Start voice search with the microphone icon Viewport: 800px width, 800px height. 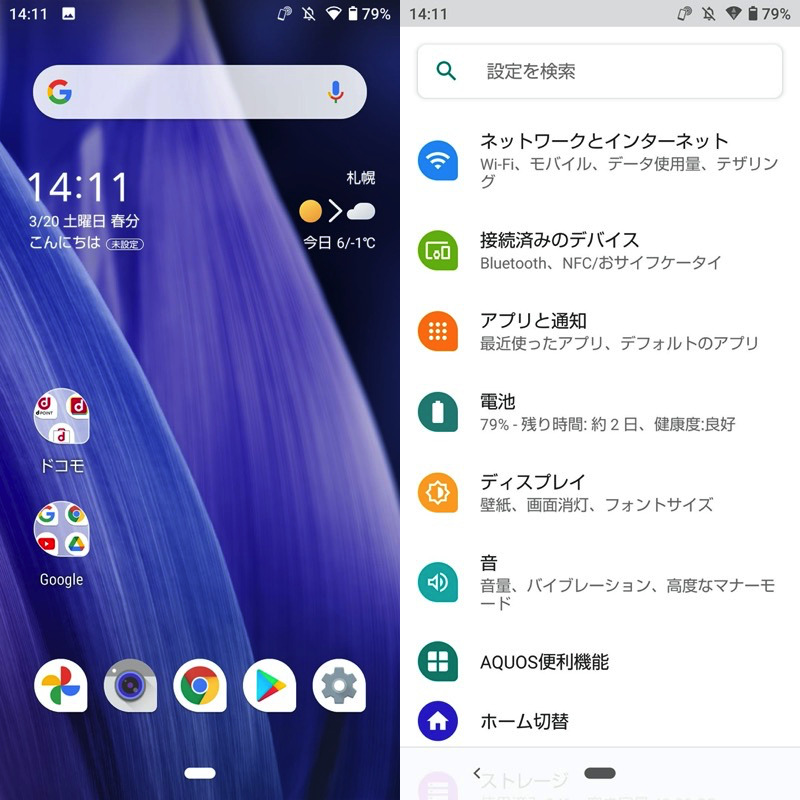336,93
